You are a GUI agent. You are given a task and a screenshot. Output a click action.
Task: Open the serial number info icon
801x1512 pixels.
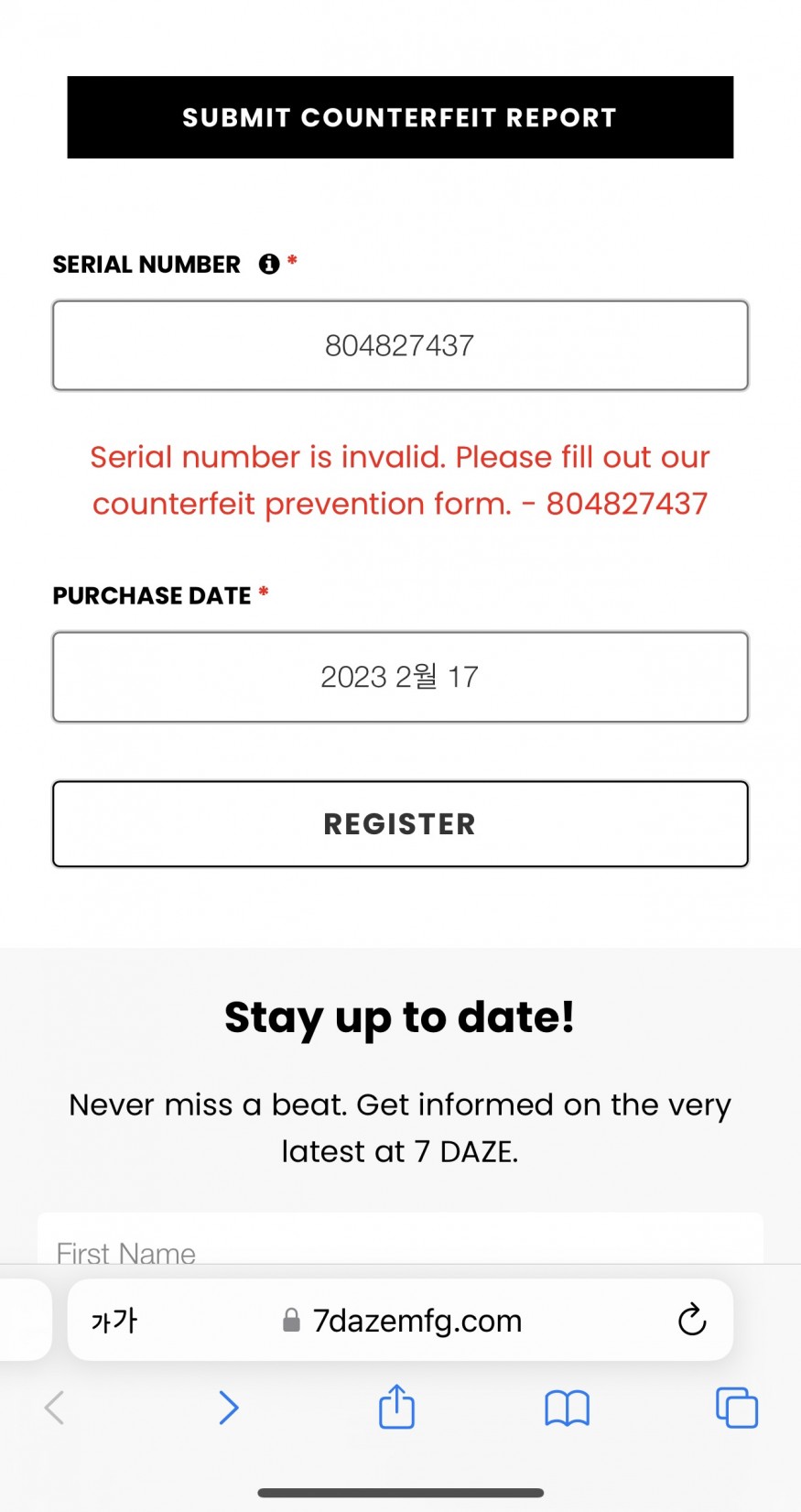(x=269, y=264)
